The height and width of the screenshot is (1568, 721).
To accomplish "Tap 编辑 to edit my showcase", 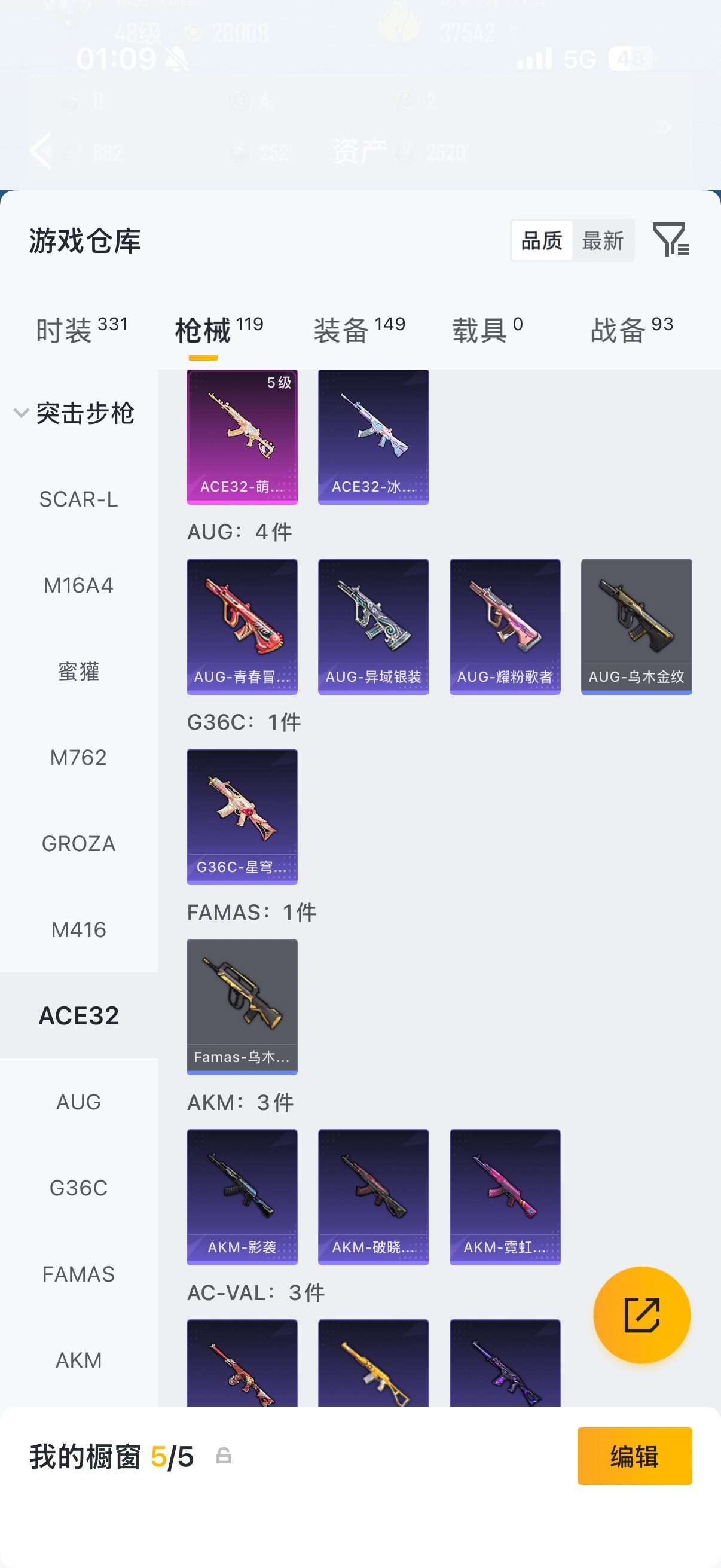I will pos(634,1456).
